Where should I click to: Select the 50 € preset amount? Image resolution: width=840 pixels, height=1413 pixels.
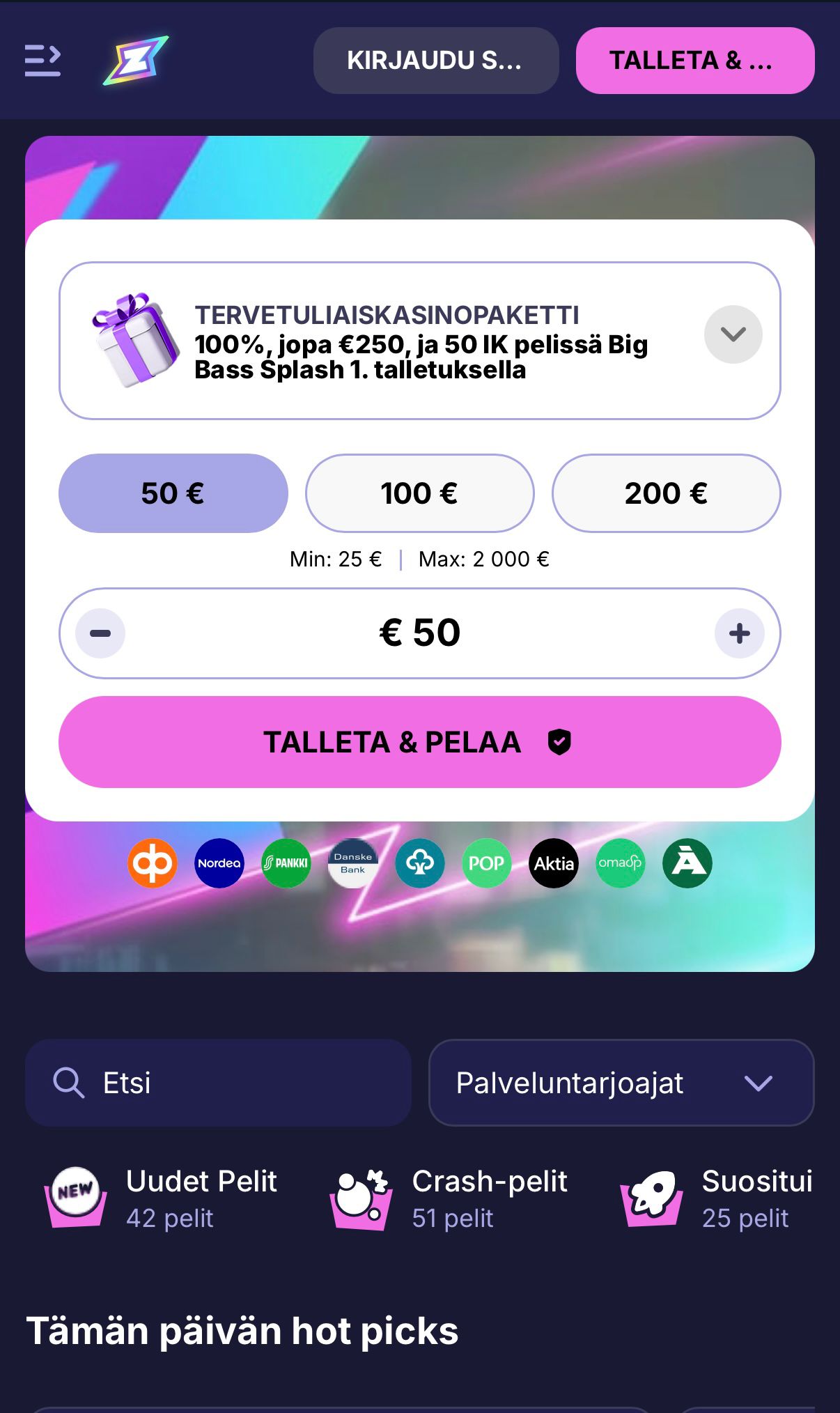coord(173,493)
